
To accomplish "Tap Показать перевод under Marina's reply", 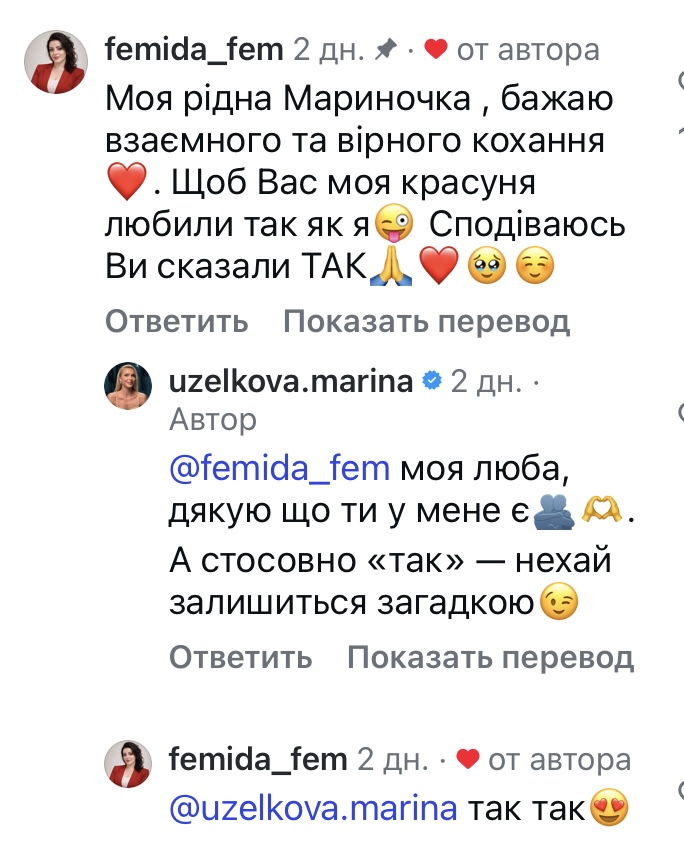I will (490, 657).
